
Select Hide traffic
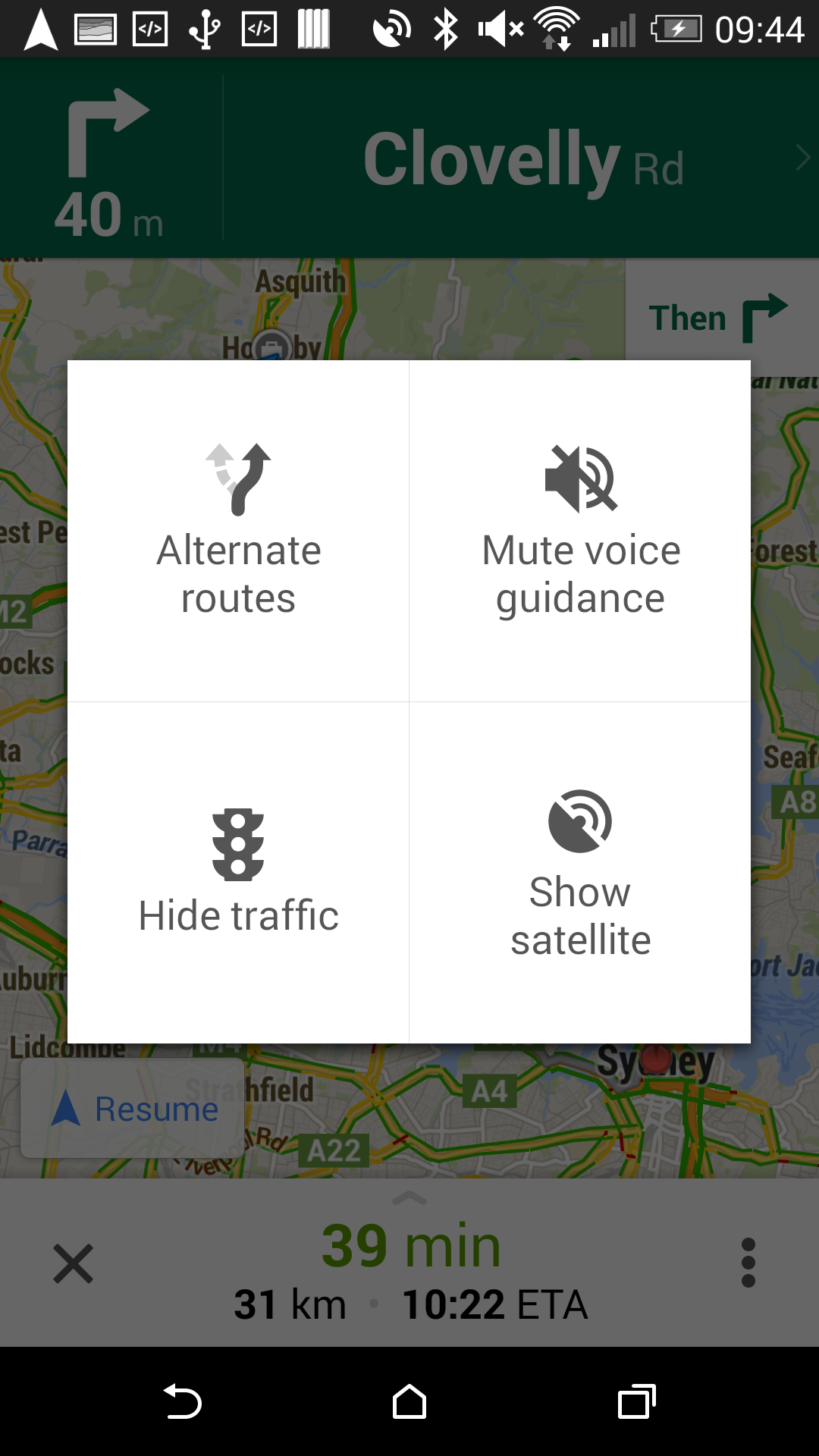tap(238, 873)
